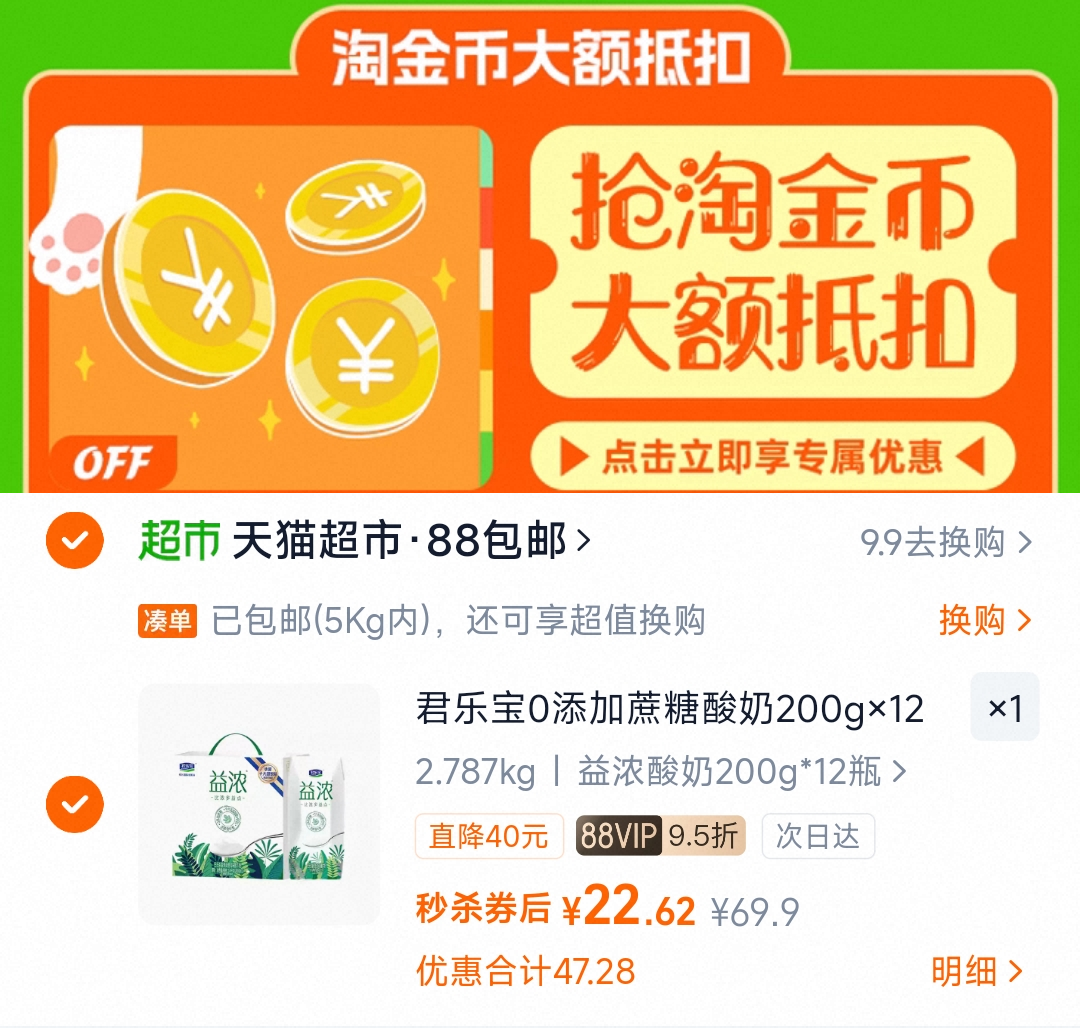Viewport: 1080px width, 1028px height.
Task: Open the 君乐宝0添加蔗糖酸奶 product title
Action: tap(669, 709)
